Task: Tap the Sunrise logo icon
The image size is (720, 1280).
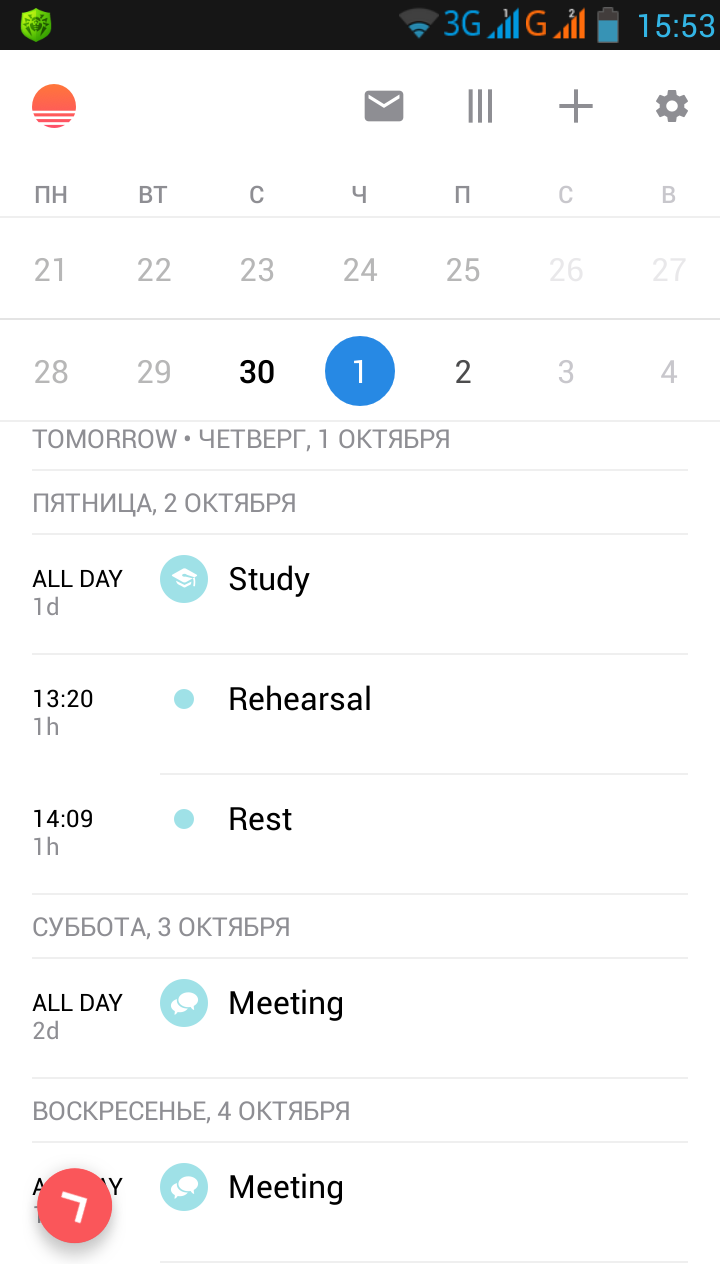Action: 54,106
